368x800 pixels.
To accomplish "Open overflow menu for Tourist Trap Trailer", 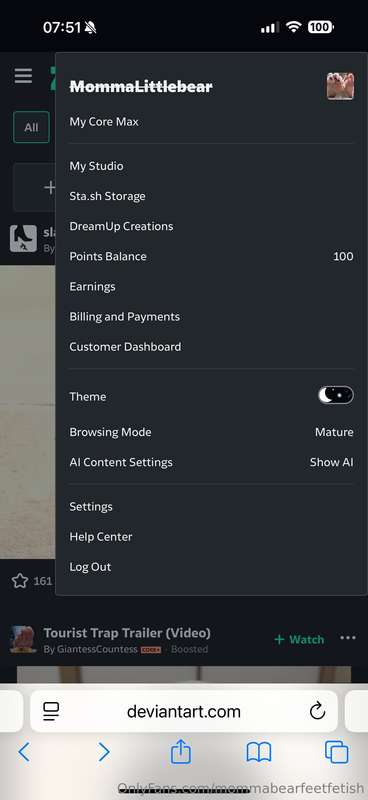I will [348, 638].
